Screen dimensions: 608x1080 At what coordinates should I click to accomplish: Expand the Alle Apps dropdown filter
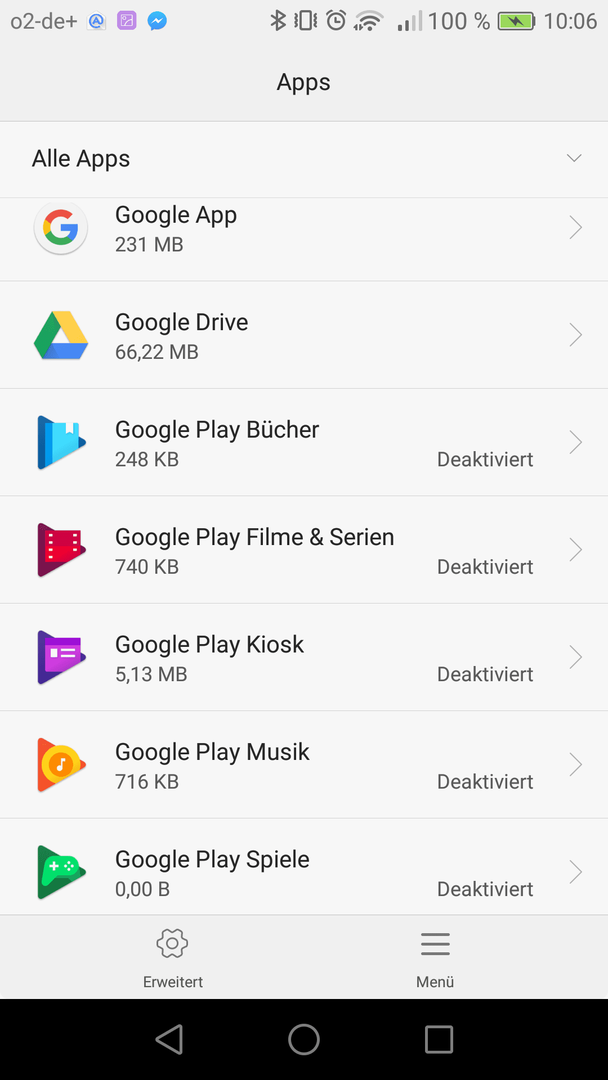(304, 159)
